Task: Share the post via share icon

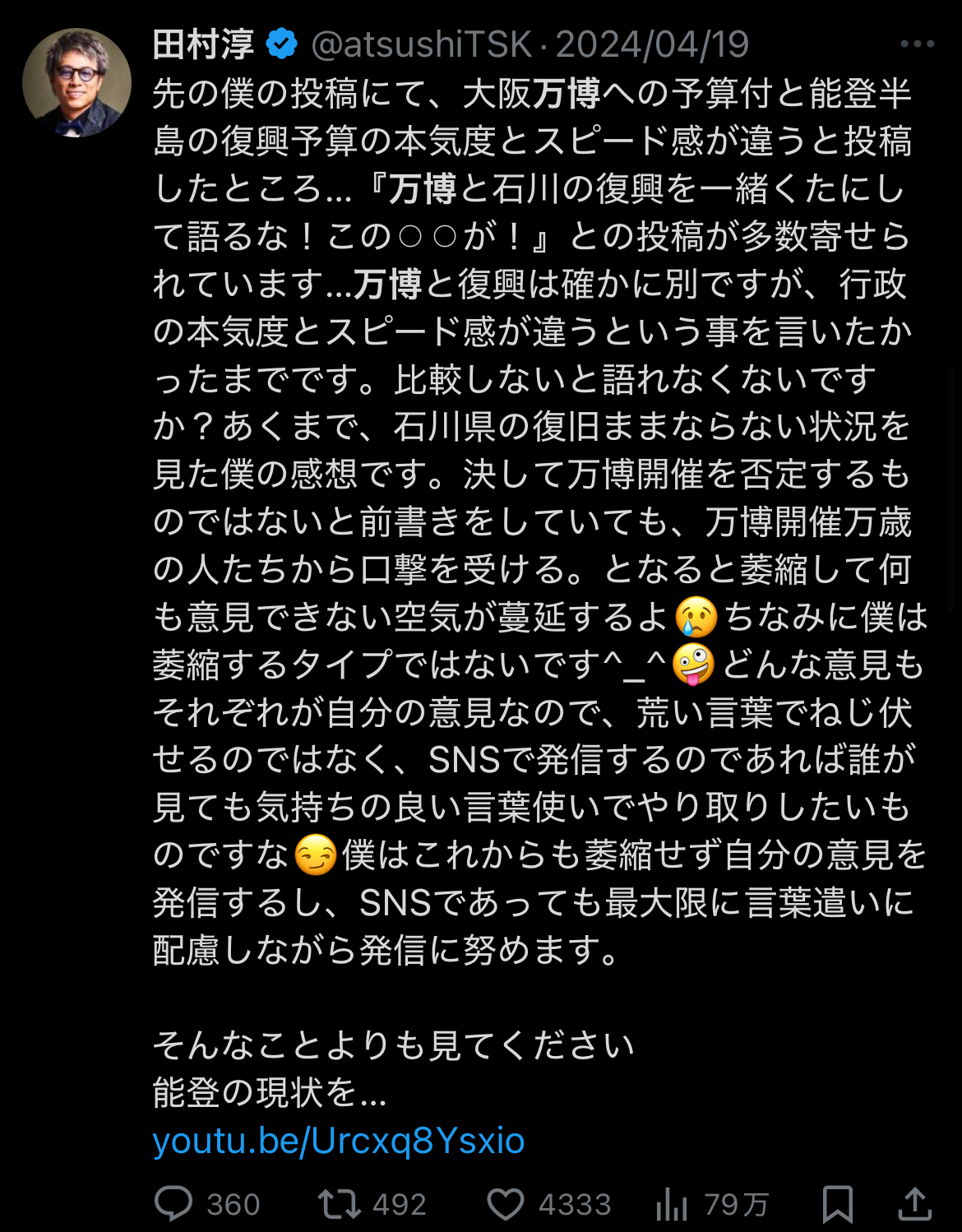Action: 914,1204
